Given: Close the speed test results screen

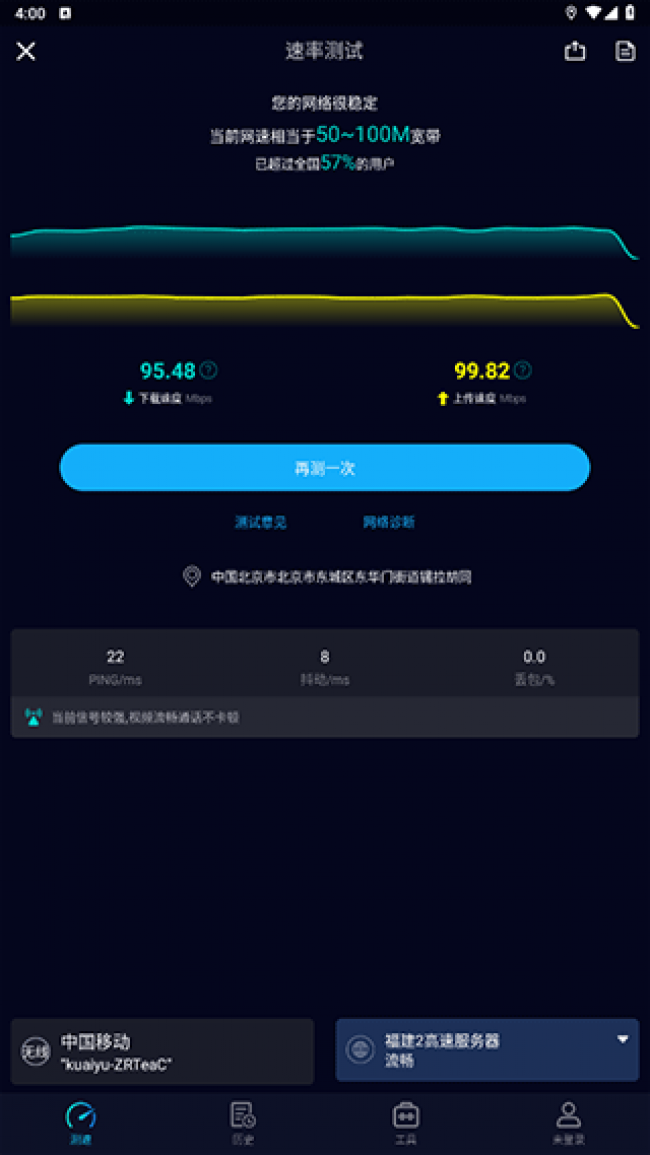Looking at the screenshot, I should (x=26, y=51).
